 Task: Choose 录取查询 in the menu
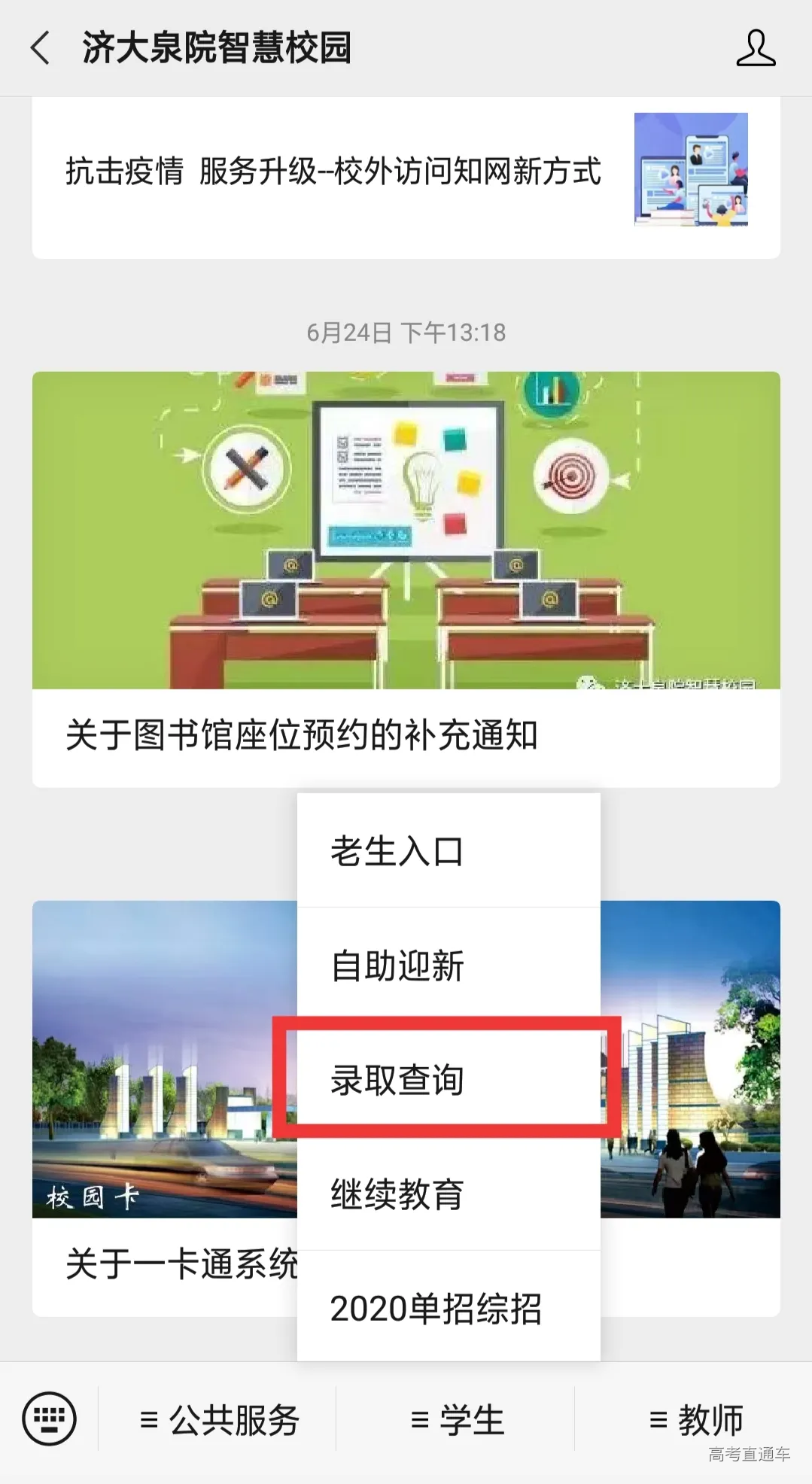449,1080
